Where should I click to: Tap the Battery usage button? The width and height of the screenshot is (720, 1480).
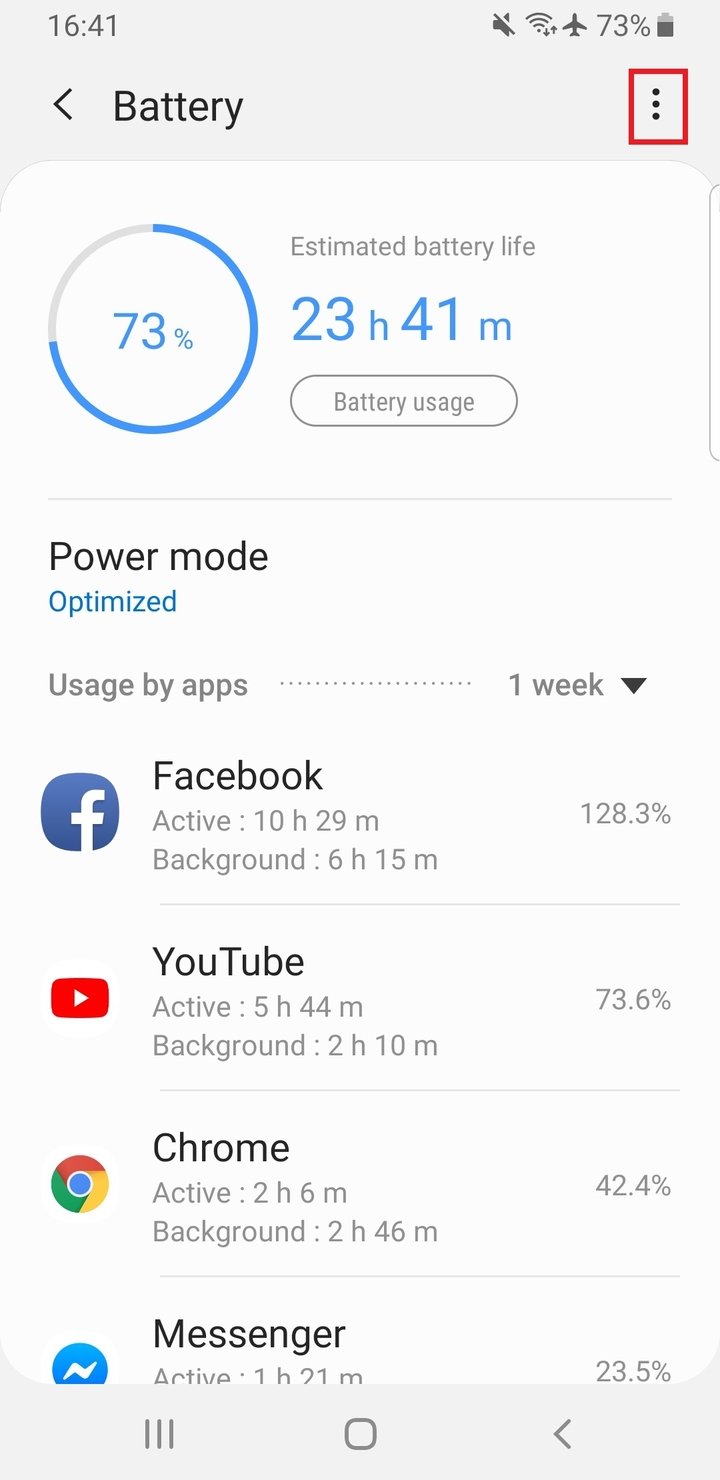[x=404, y=402]
